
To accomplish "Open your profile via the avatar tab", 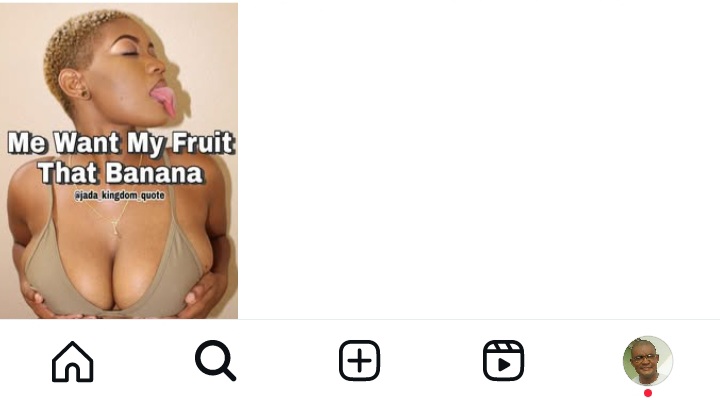I will tap(647, 361).
